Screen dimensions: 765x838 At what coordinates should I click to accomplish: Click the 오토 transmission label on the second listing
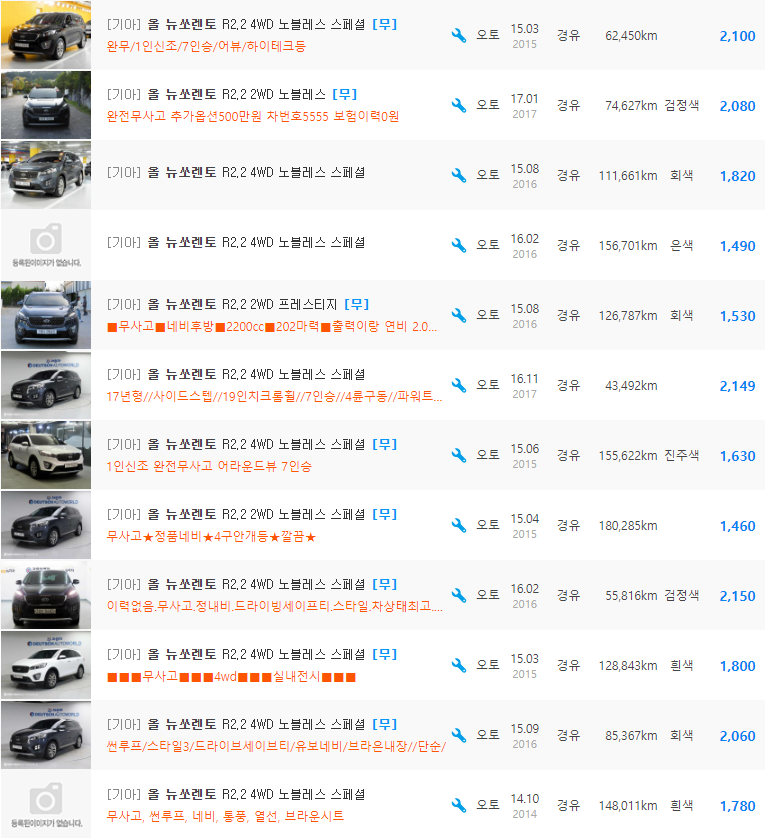487,105
